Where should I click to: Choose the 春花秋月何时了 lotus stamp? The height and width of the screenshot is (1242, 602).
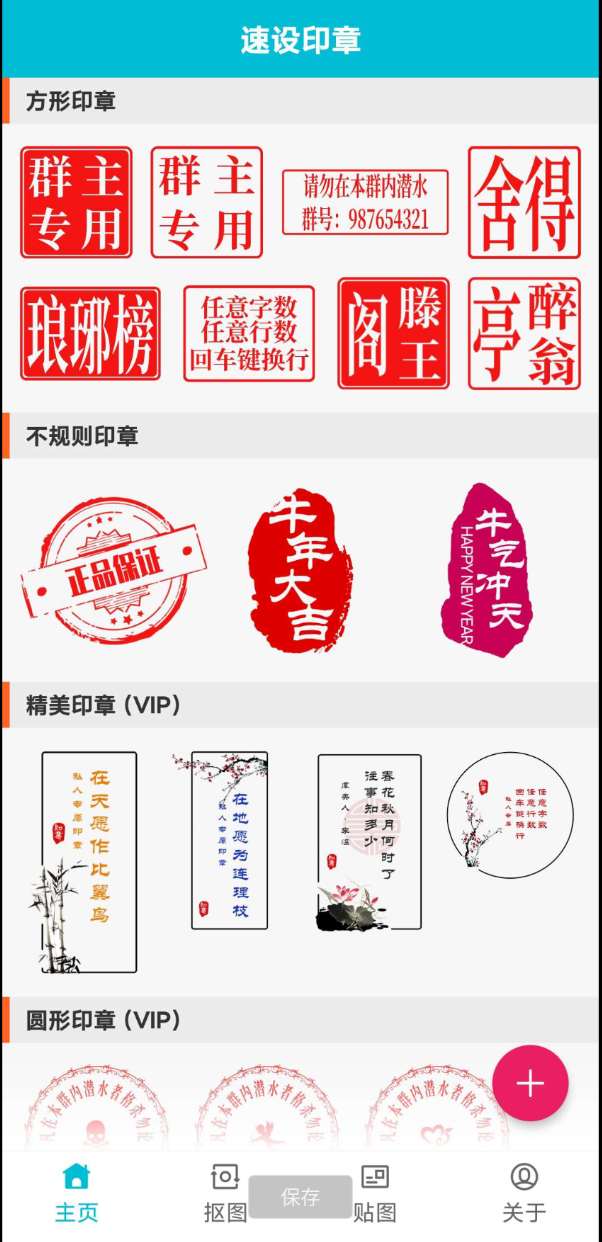click(369, 842)
